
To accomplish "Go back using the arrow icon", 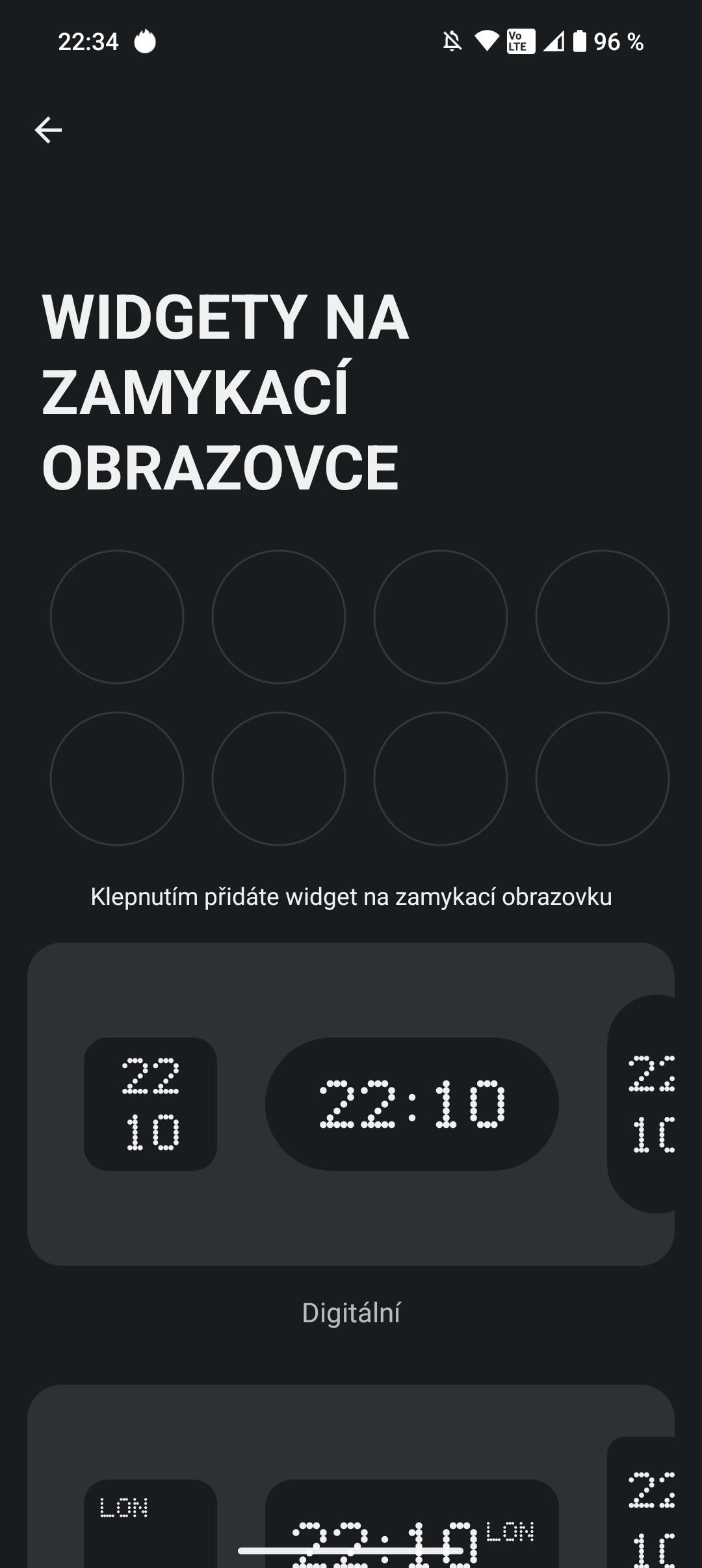I will tap(48, 130).
